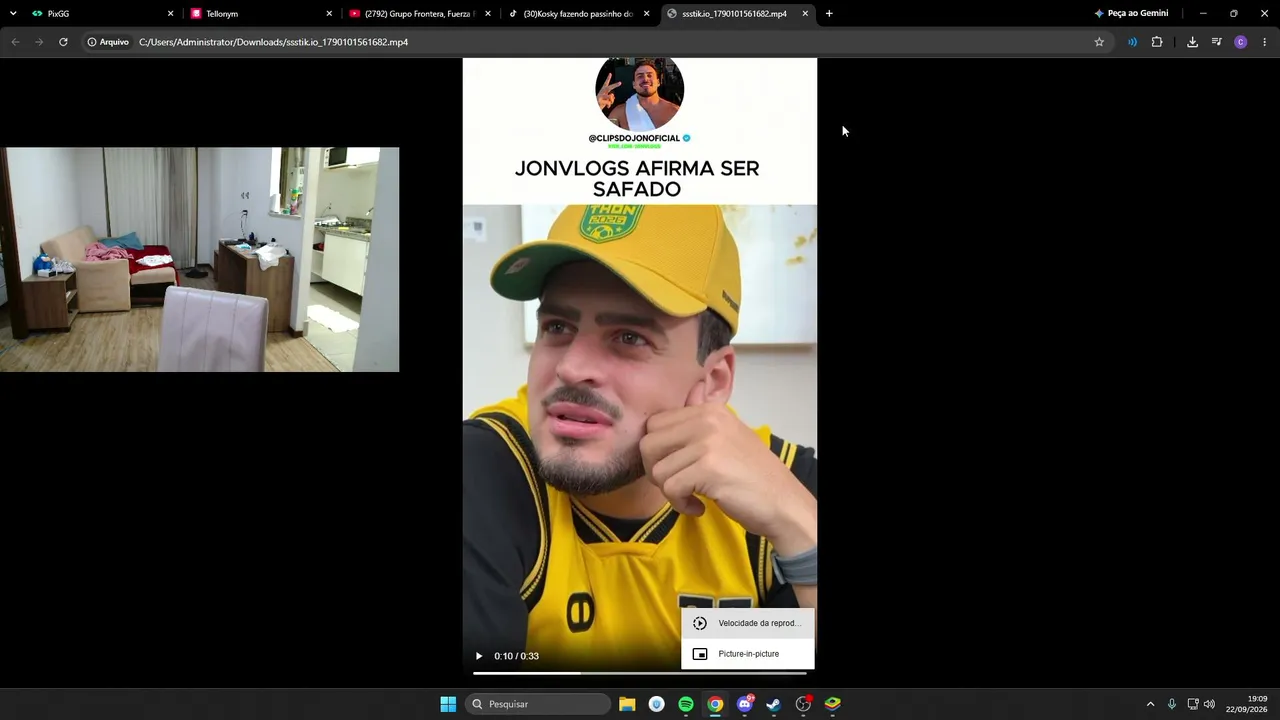Switch to the PixGG tab
Screen dimensions: 1280x720
pos(95,14)
